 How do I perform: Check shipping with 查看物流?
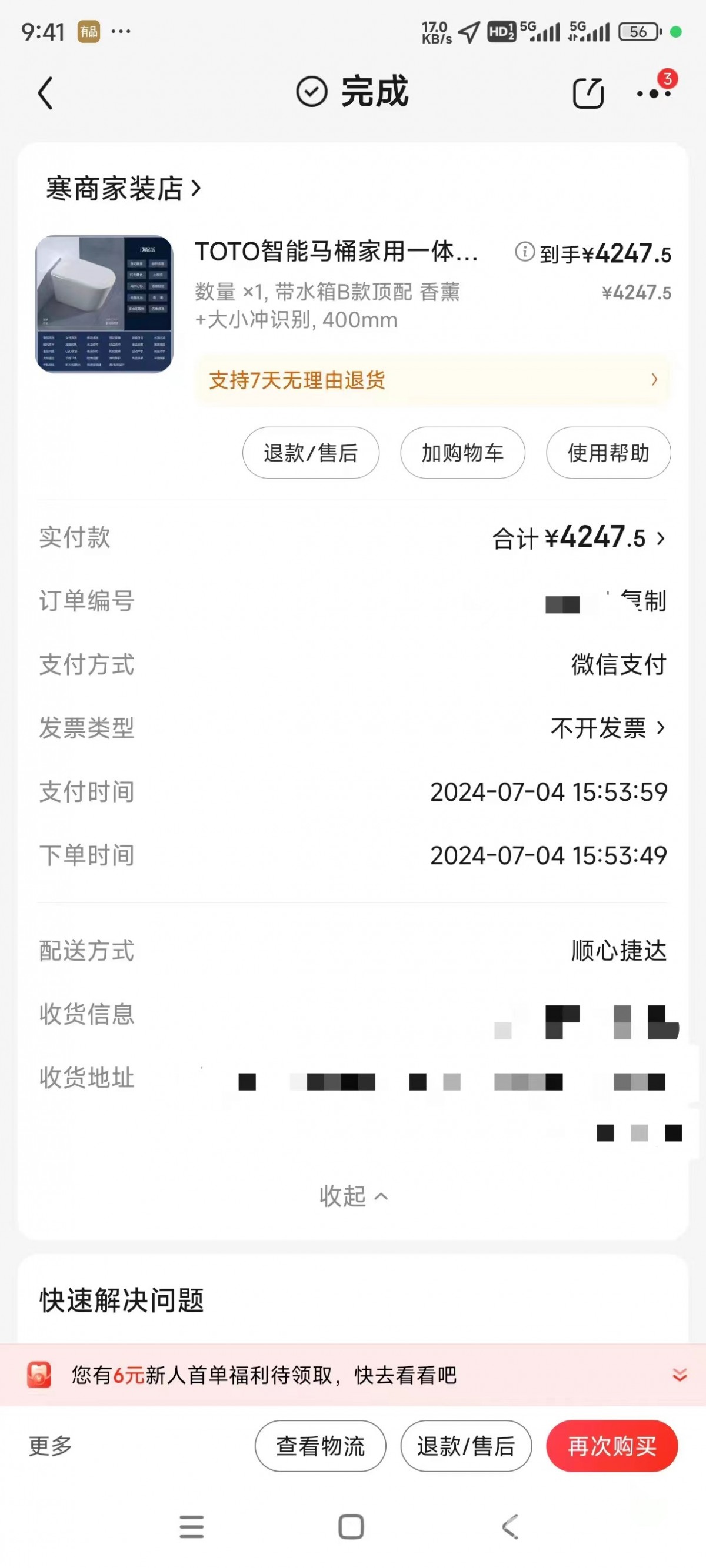(x=321, y=1446)
